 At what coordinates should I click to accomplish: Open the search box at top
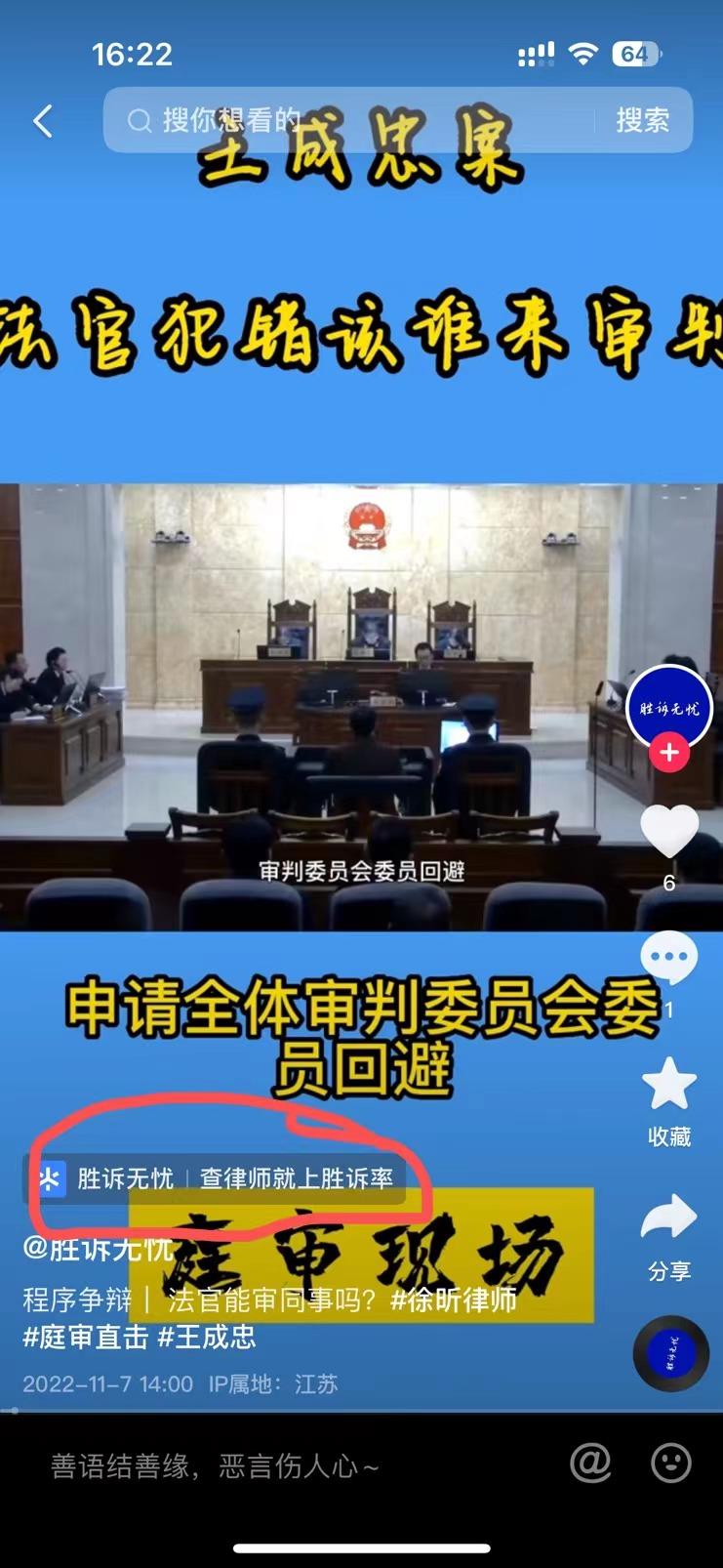point(351,120)
